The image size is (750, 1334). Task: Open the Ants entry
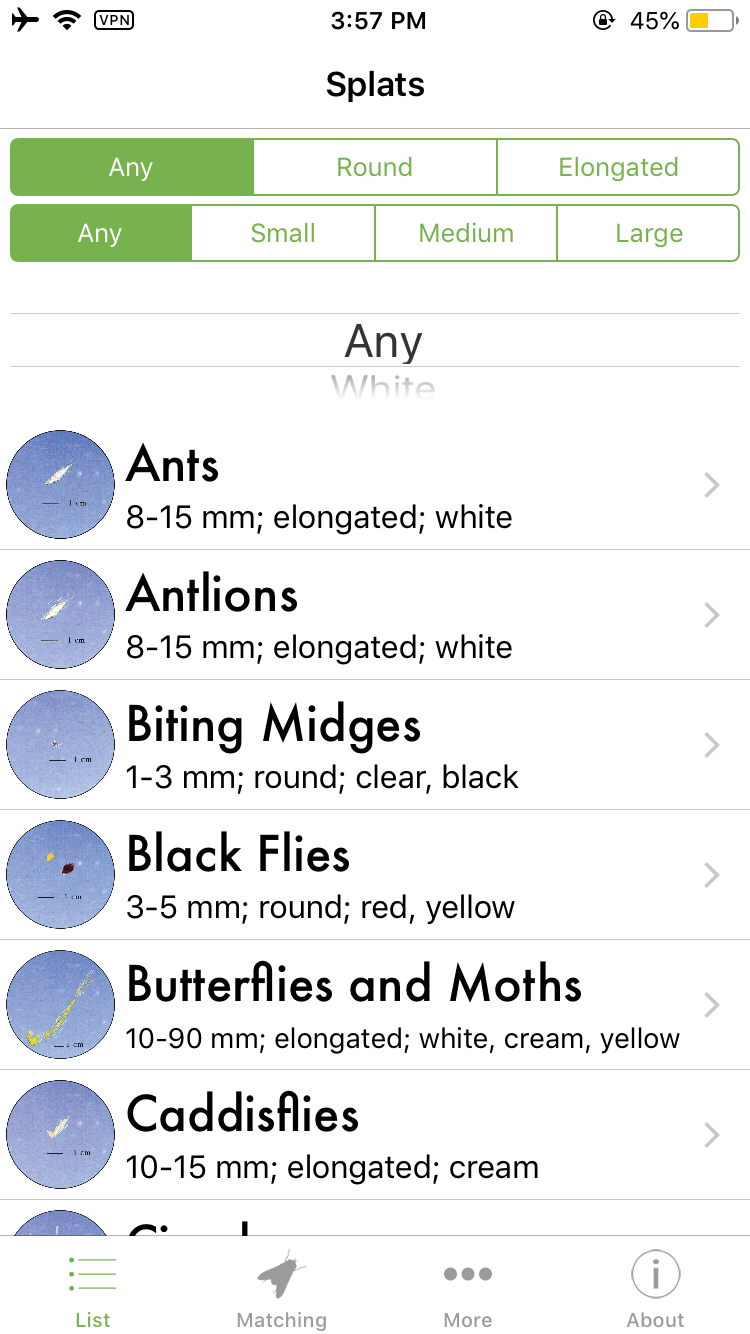[x=375, y=485]
